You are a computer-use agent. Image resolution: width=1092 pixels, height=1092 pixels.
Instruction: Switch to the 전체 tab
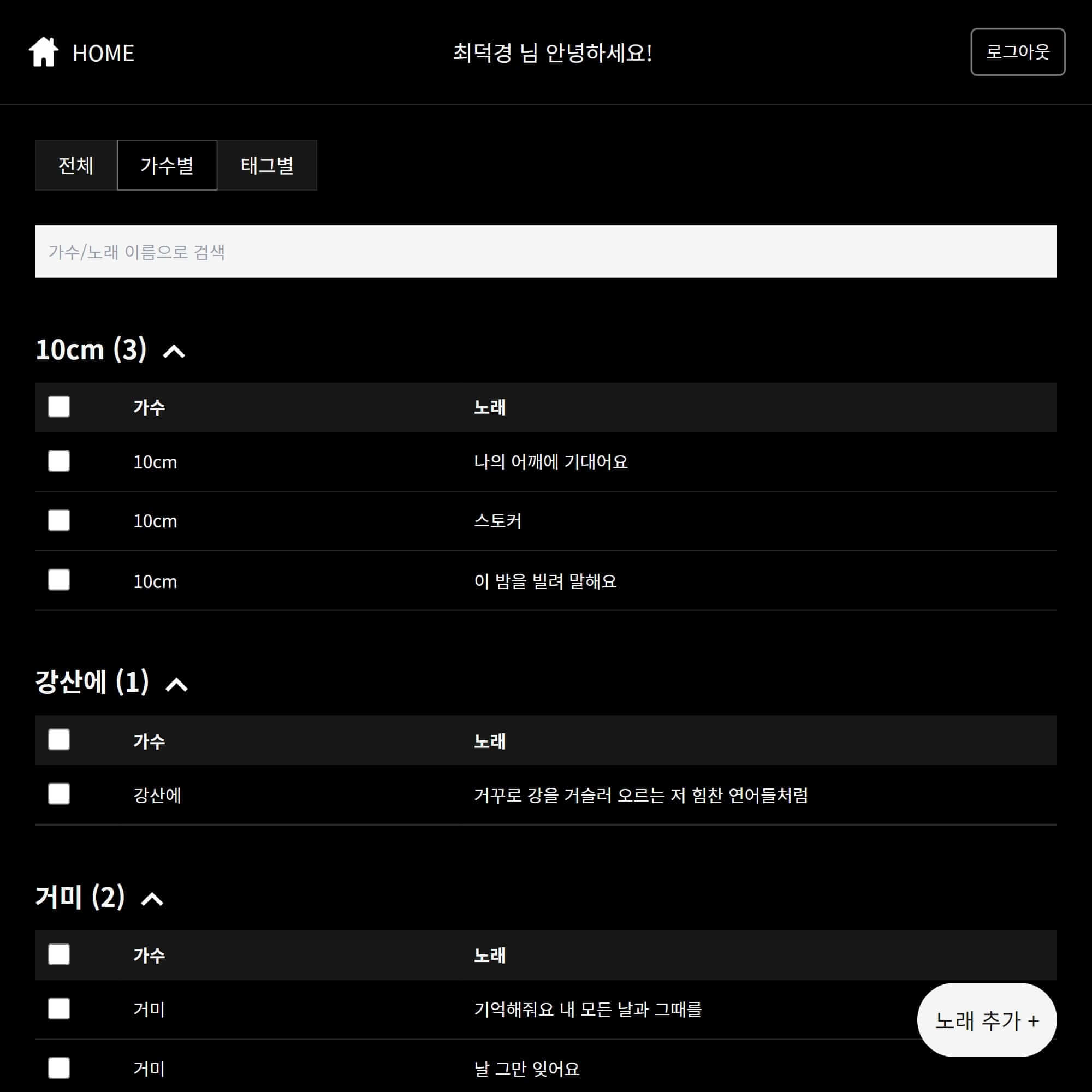tap(76, 165)
